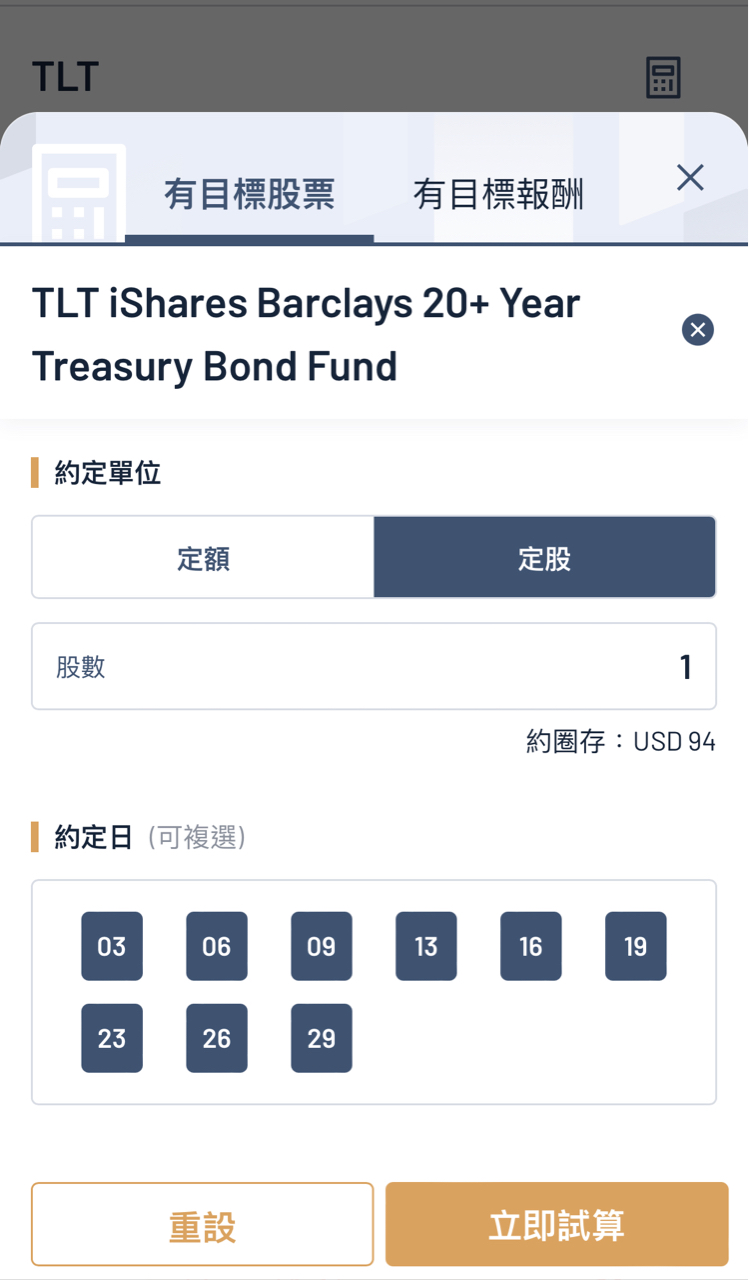Toggle appointment day 13
The image size is (749, 1280).
(426, 946)
